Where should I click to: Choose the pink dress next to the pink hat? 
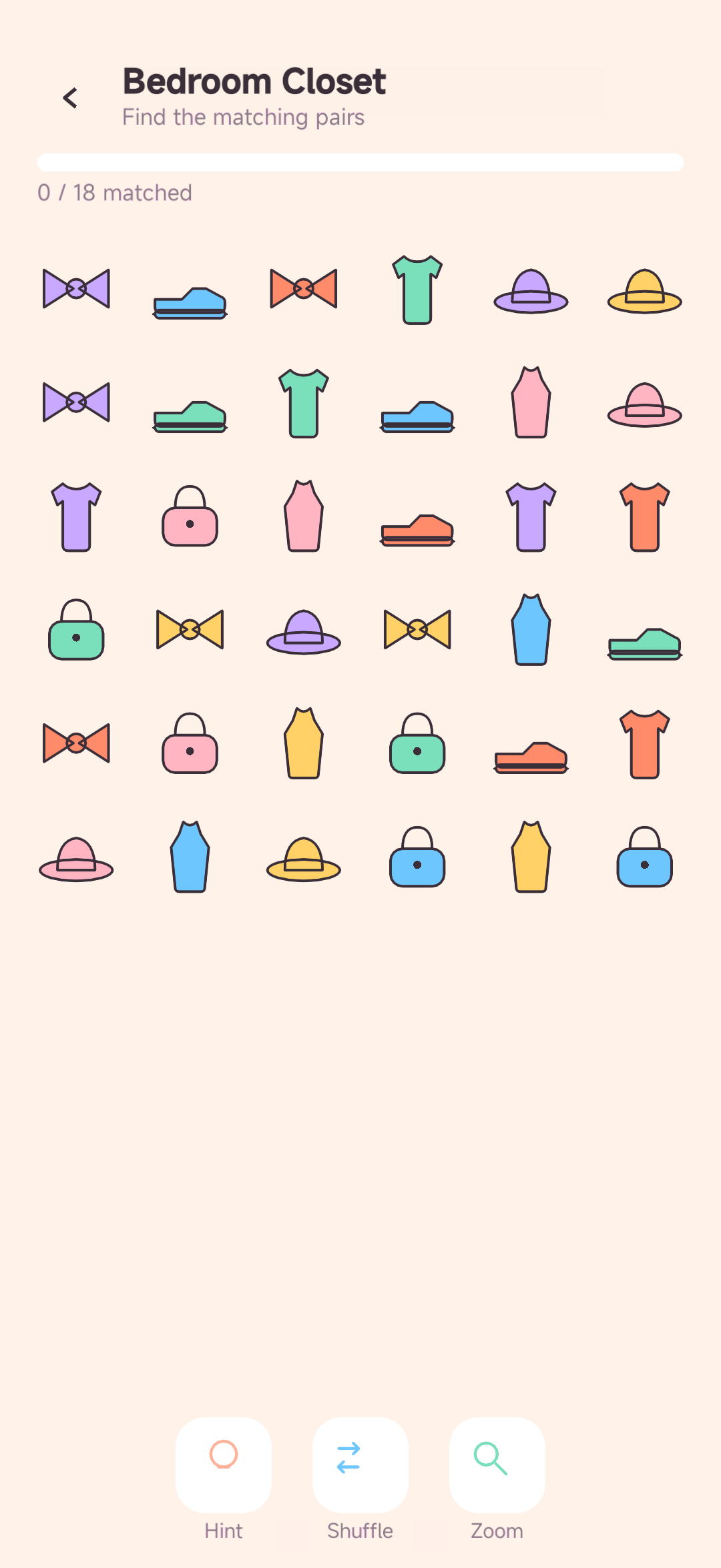531,402
